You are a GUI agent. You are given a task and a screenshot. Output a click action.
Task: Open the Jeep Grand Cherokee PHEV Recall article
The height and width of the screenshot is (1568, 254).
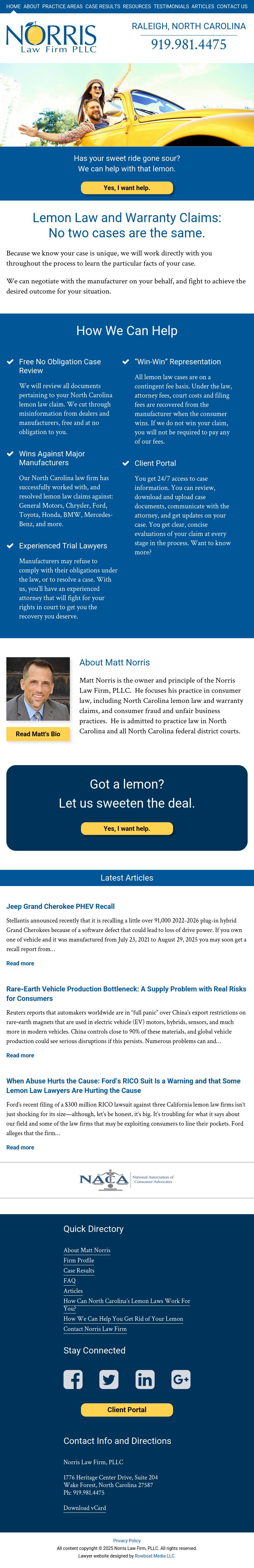tap(60, 906)
